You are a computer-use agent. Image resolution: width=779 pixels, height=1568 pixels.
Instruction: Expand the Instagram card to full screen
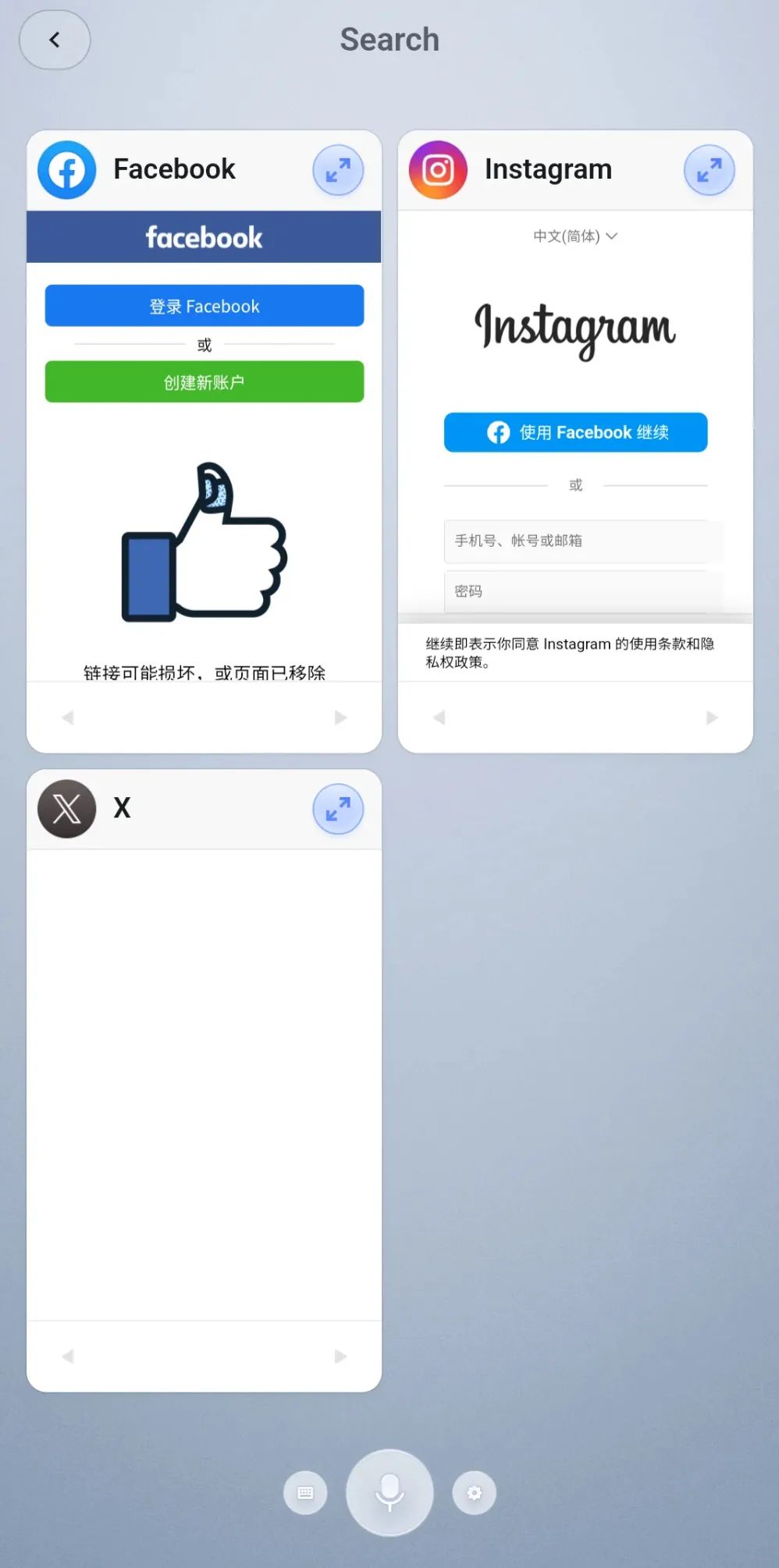(709, 170)
